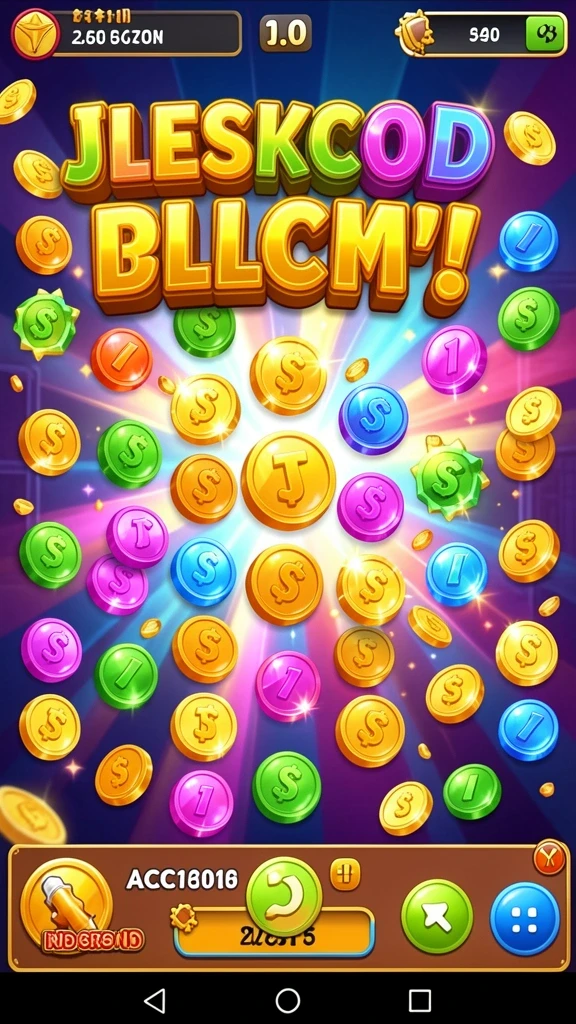Tap the green arrow round button
Viewport: 576px width, 1024px height.
(x=436, y=916)
